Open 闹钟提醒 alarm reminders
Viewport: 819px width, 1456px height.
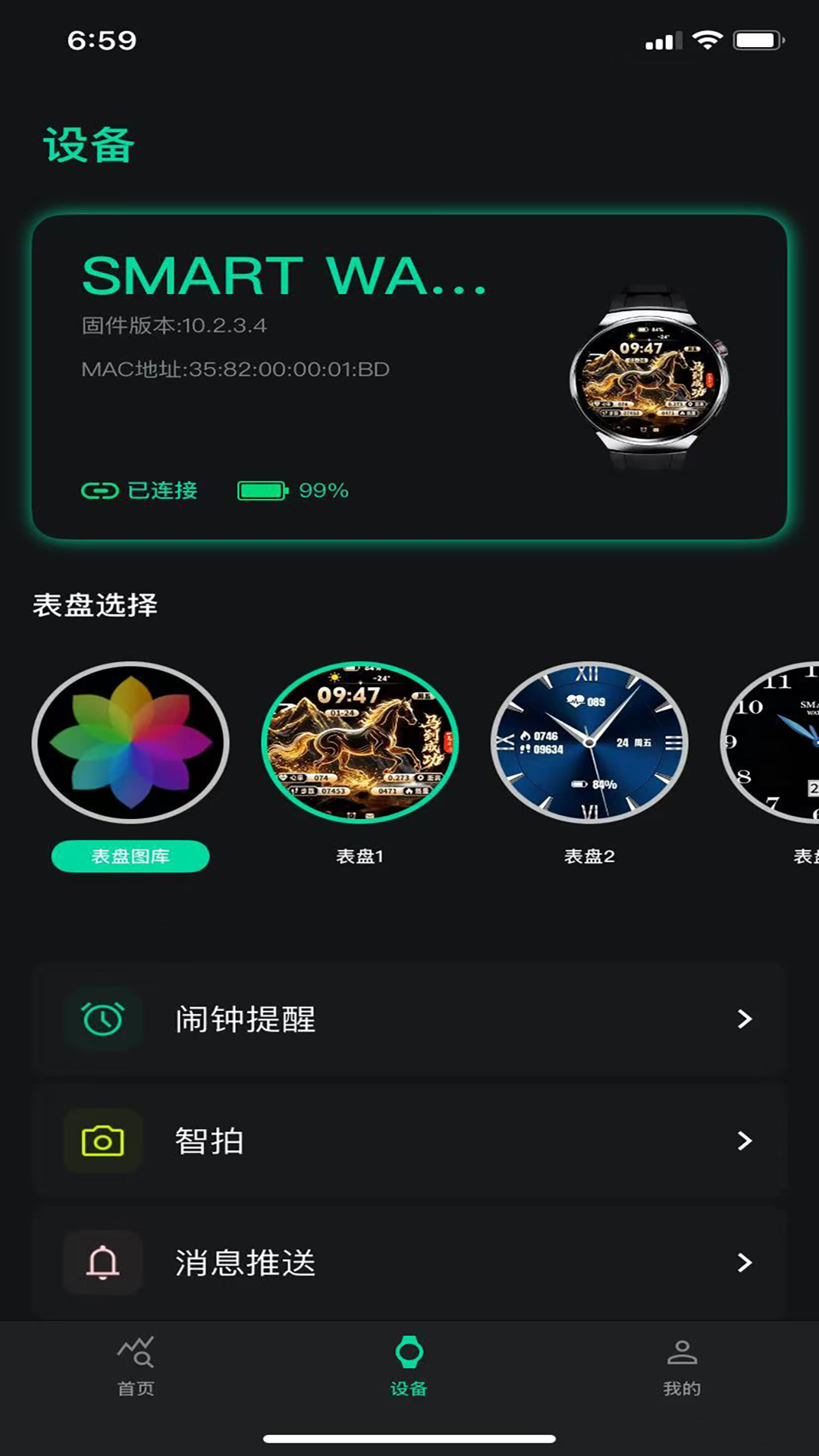[x=409, y=1018]
